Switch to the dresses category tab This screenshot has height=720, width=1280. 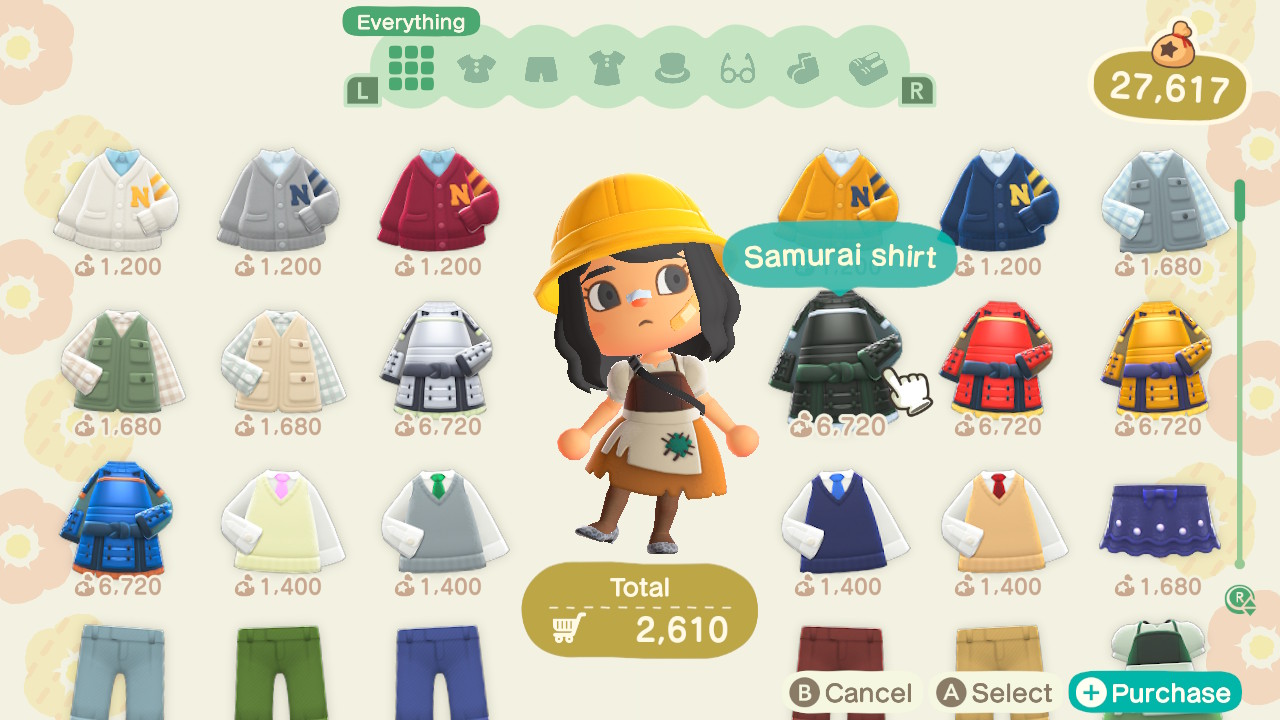coord(606,69)
